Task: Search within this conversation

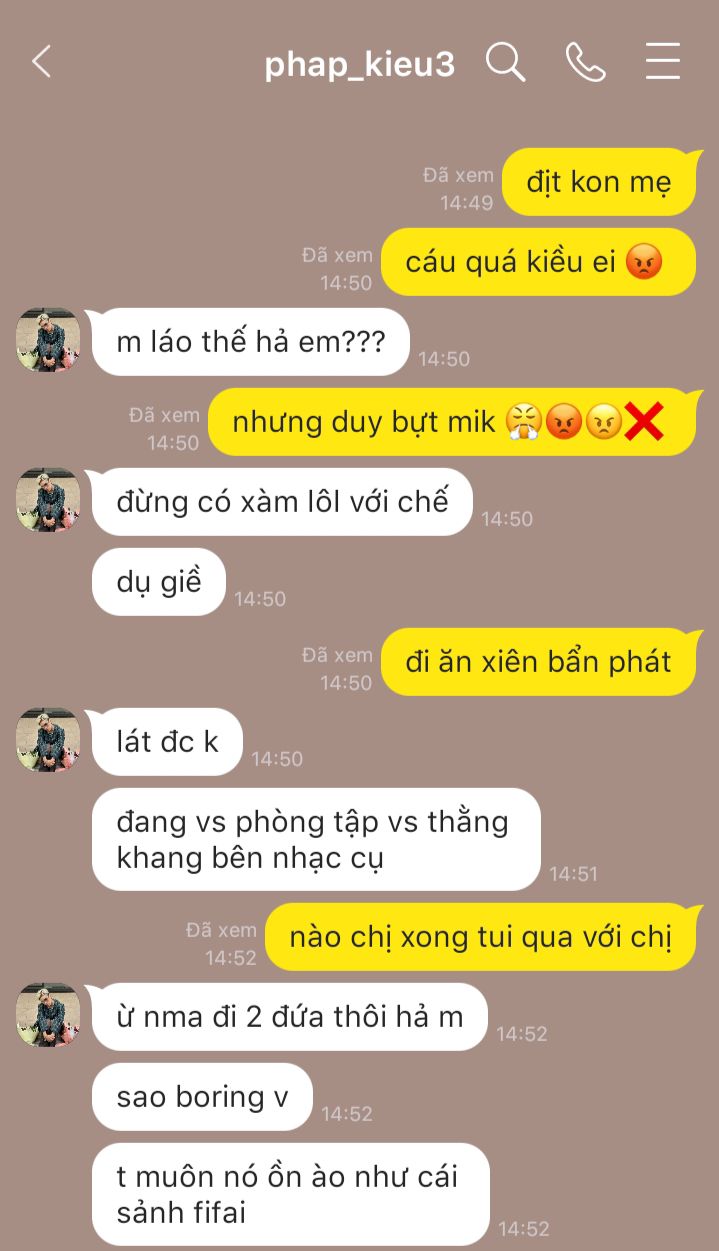Action: click(506, 62)
